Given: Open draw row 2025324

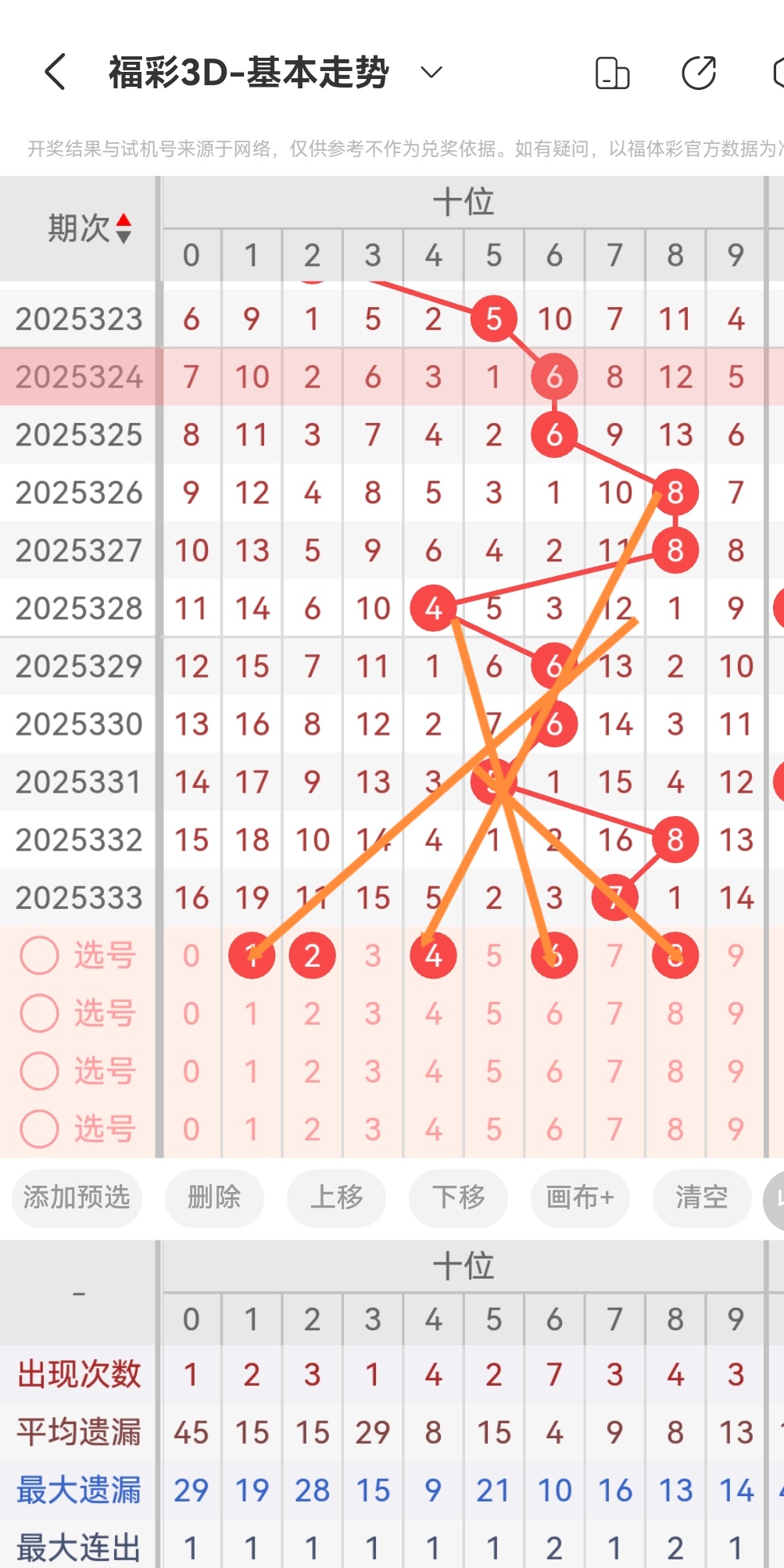Looking at the screenshot, I should [79, 377].
